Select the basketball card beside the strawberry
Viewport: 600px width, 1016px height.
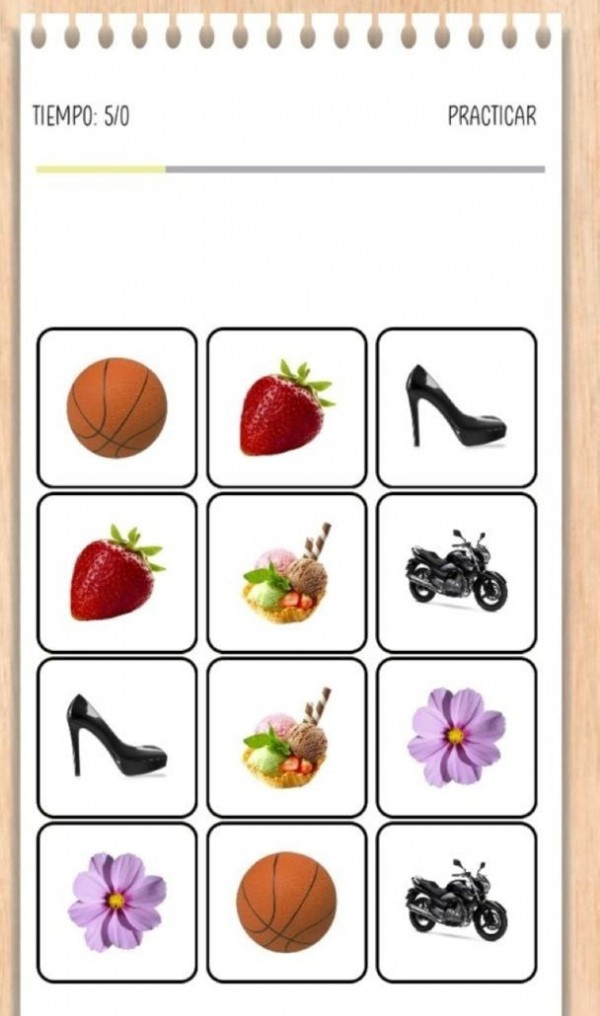117,407
